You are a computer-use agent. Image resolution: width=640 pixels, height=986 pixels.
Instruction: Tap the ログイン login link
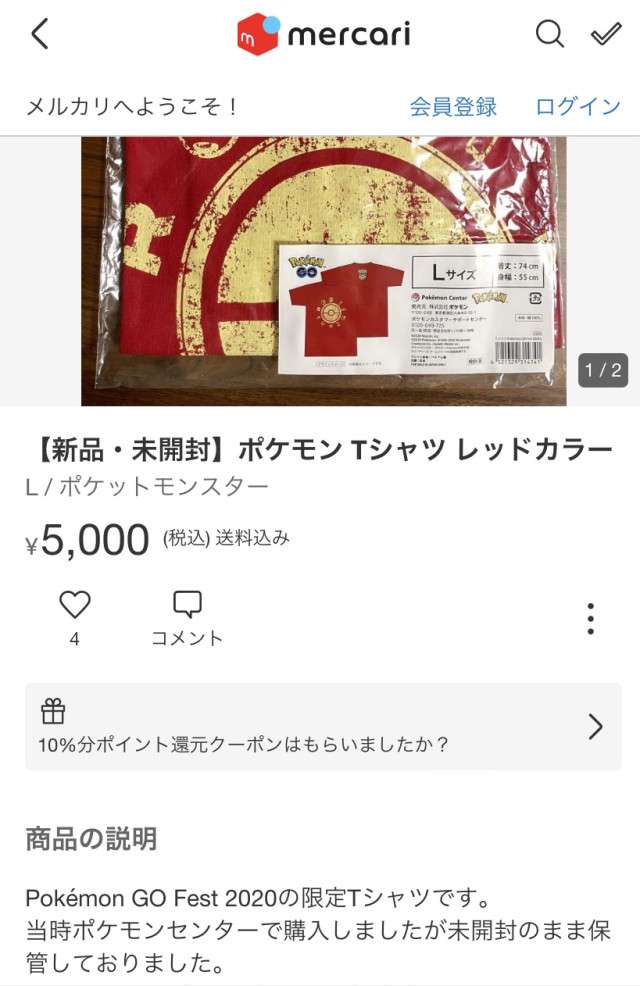[x=578, y=107]
